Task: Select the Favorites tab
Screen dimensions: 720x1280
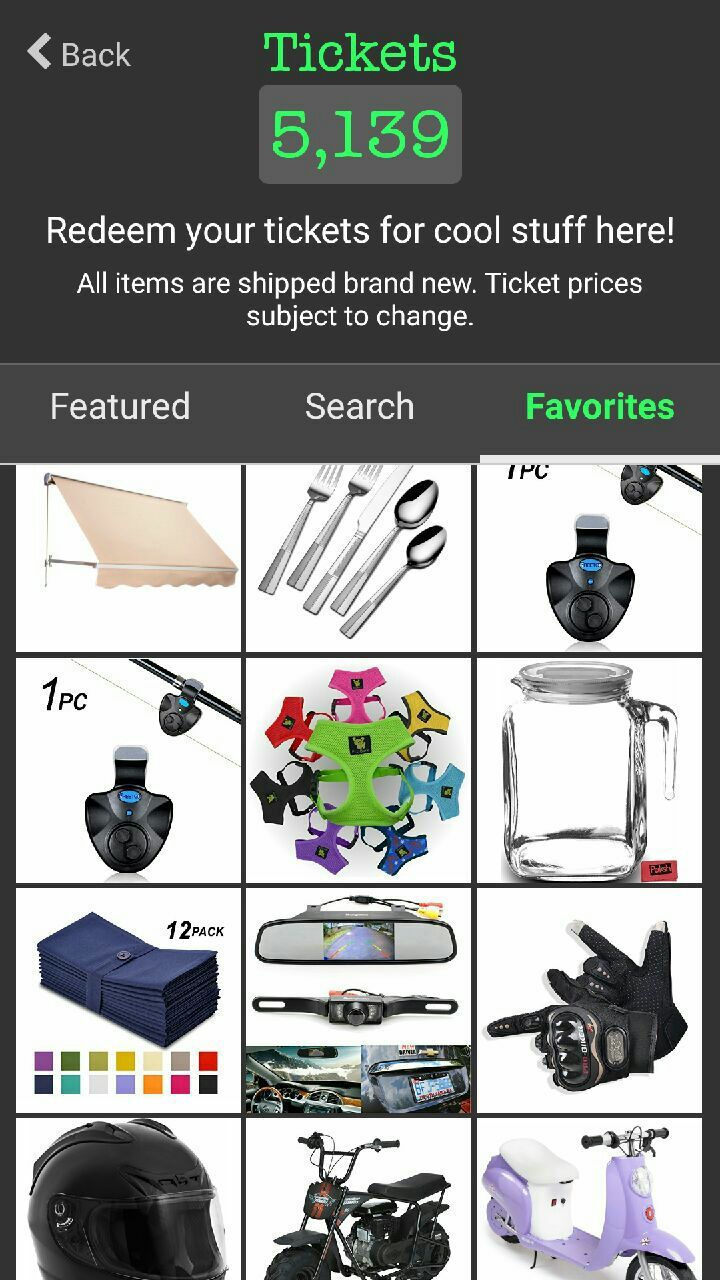Action: click(600, 407)
